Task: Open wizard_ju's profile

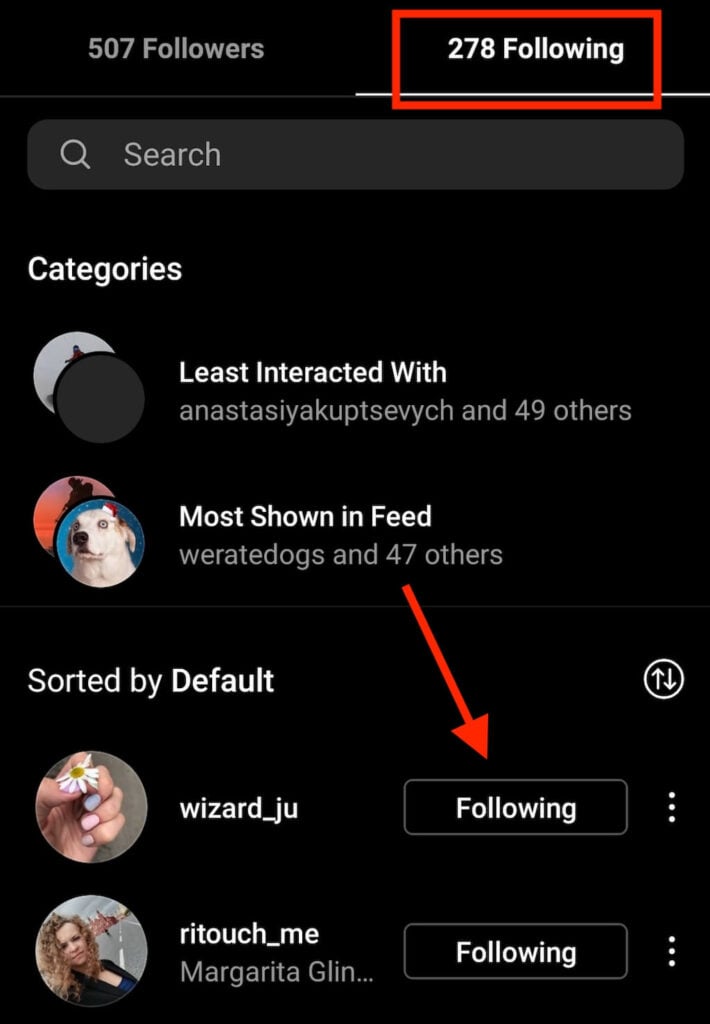Action: [x=238, y=808]
